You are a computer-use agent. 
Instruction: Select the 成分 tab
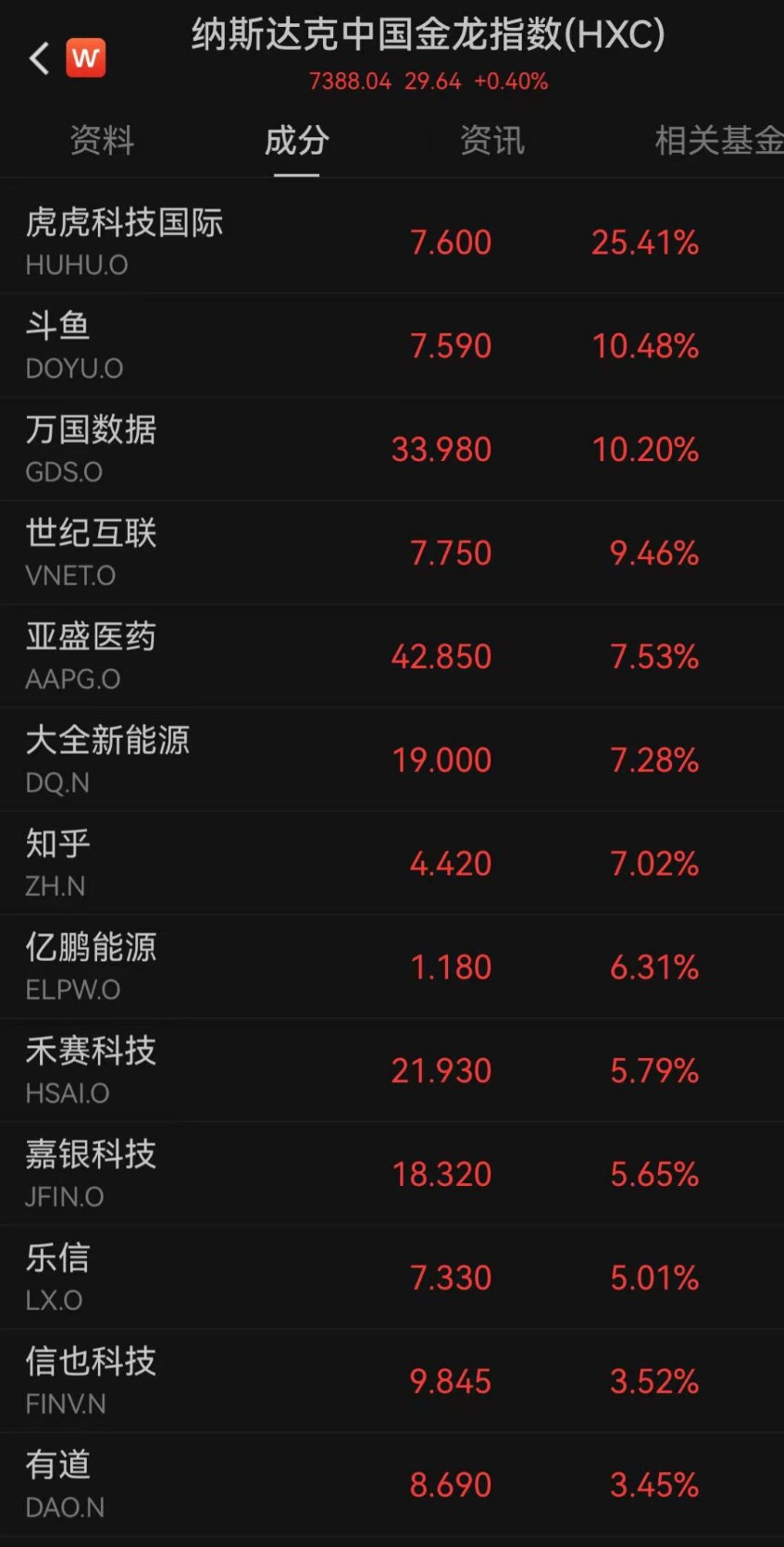coord(296,141)
